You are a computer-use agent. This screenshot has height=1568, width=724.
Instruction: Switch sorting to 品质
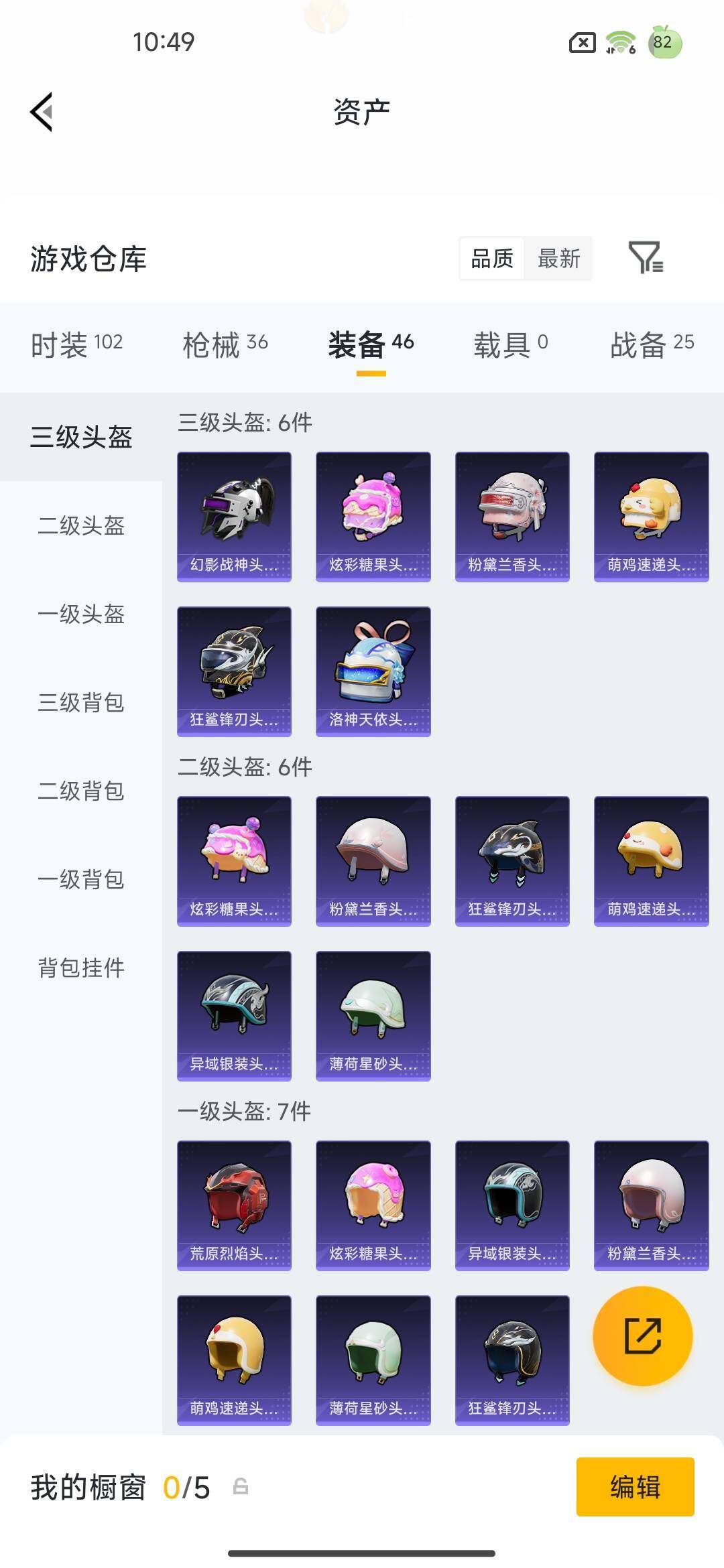click(492, 258)
